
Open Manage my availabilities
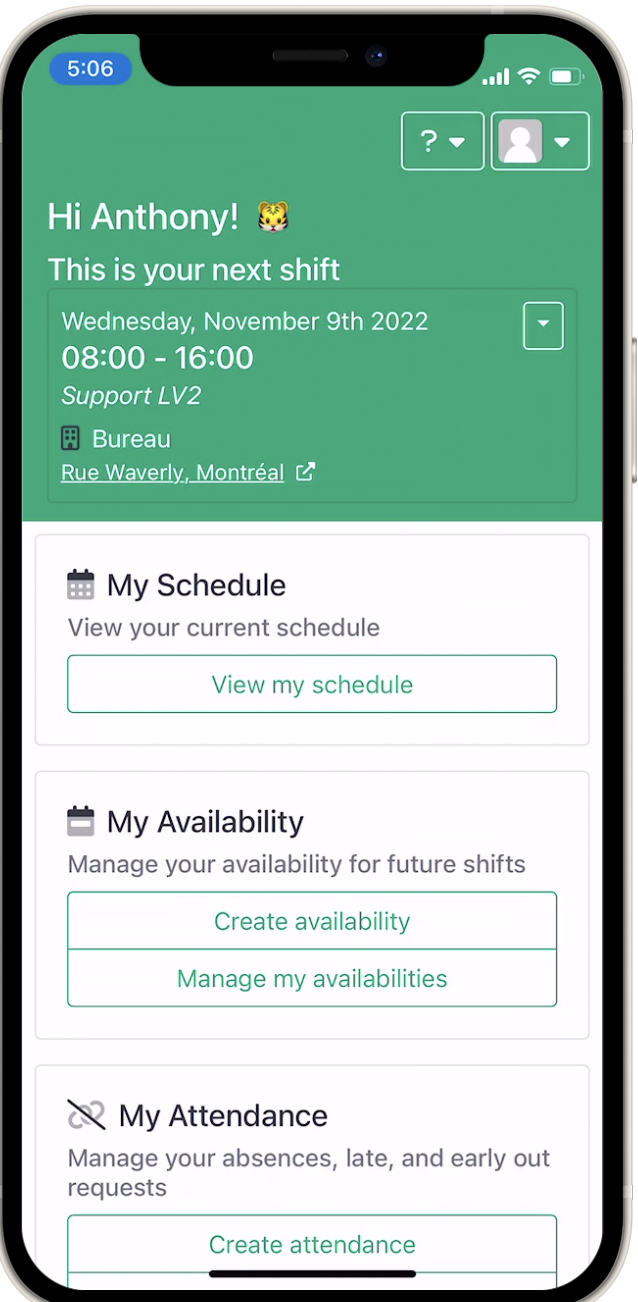point(312,978)
